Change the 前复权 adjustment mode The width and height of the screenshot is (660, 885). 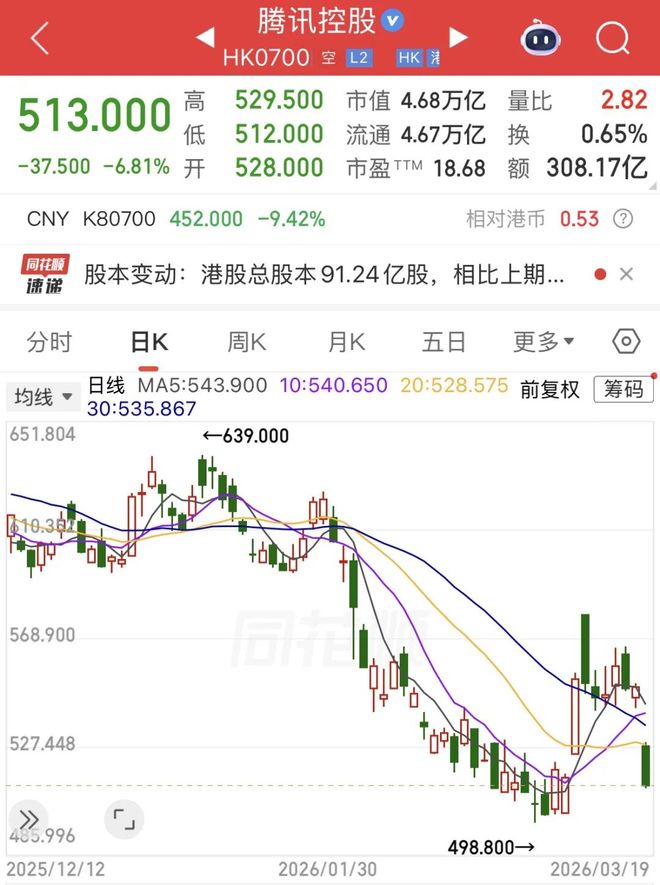pos(549,389)
